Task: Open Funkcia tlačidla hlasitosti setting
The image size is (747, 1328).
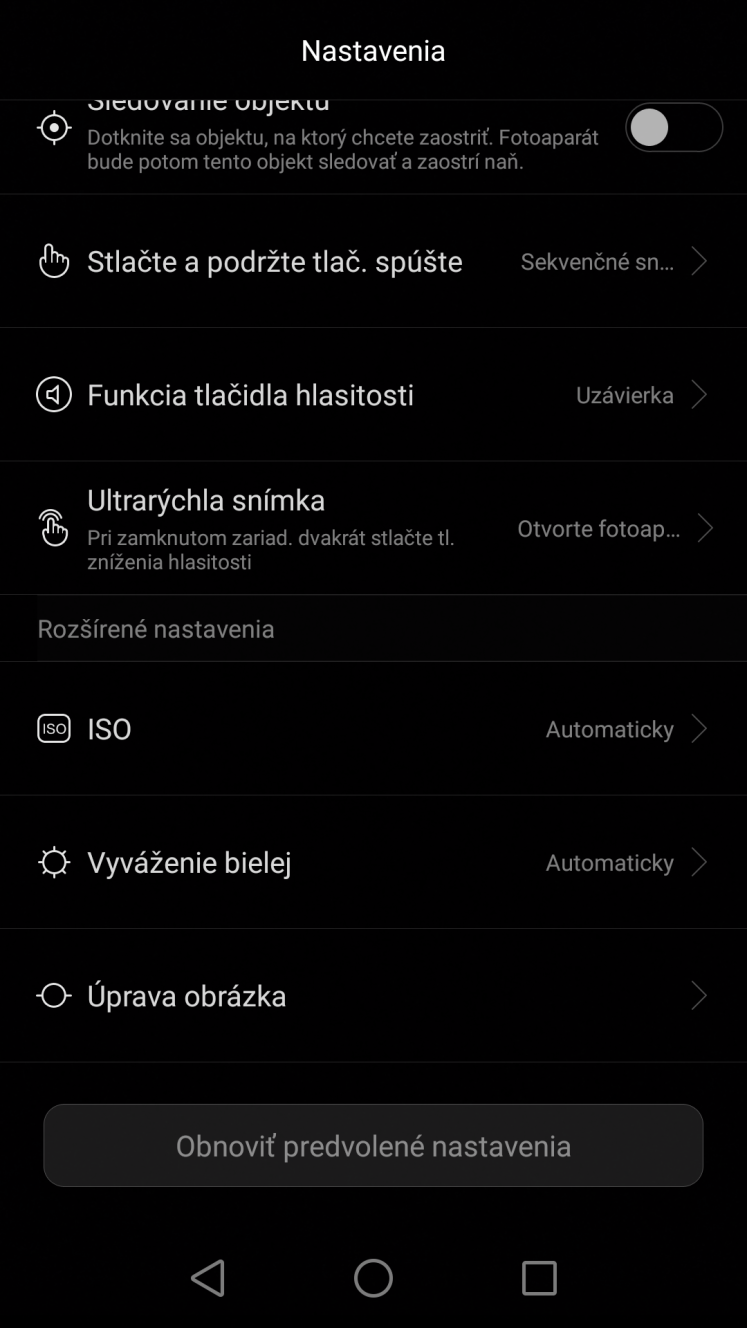Action: tap(373, 395)
